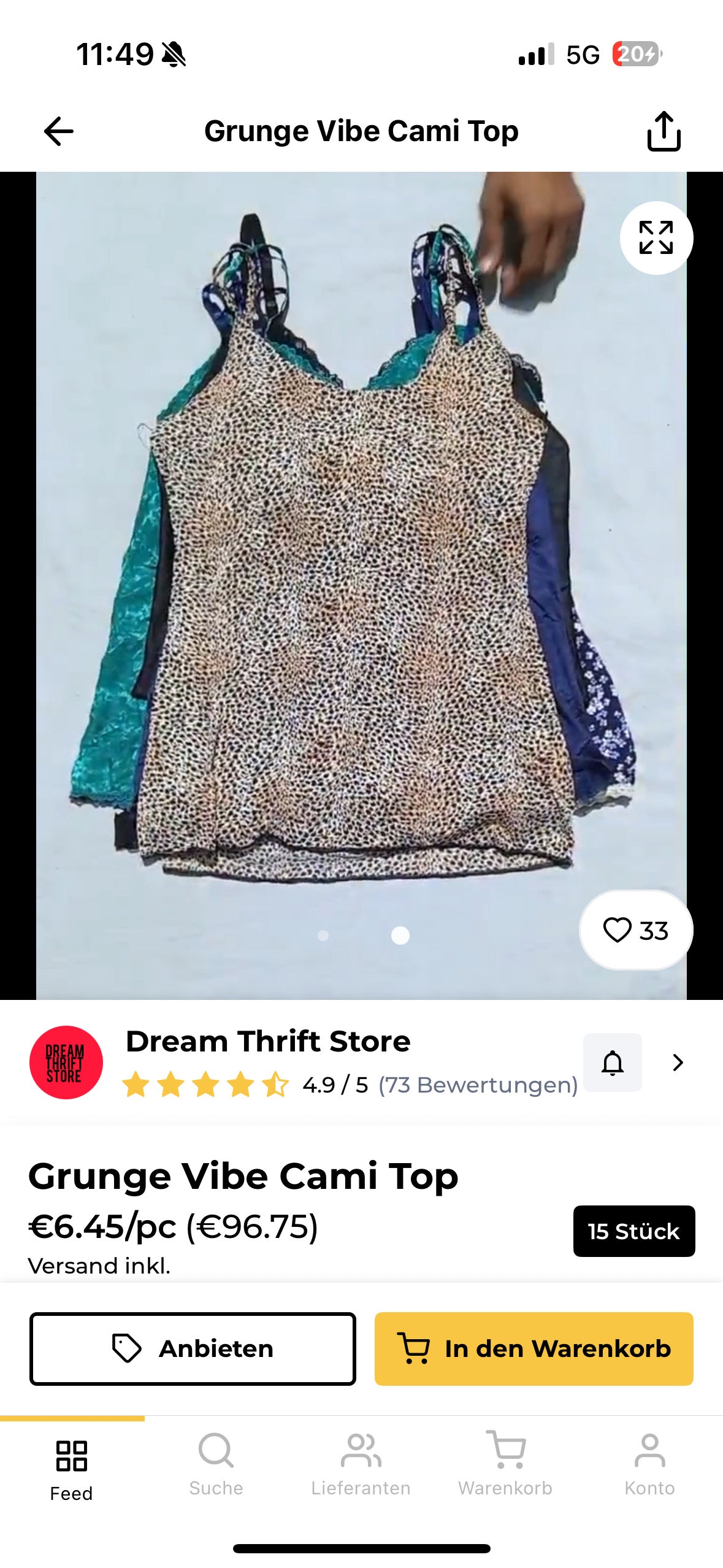723x1568 pixels.
Task: Go back with the arrow icon
Action: (x=59, y=131)
